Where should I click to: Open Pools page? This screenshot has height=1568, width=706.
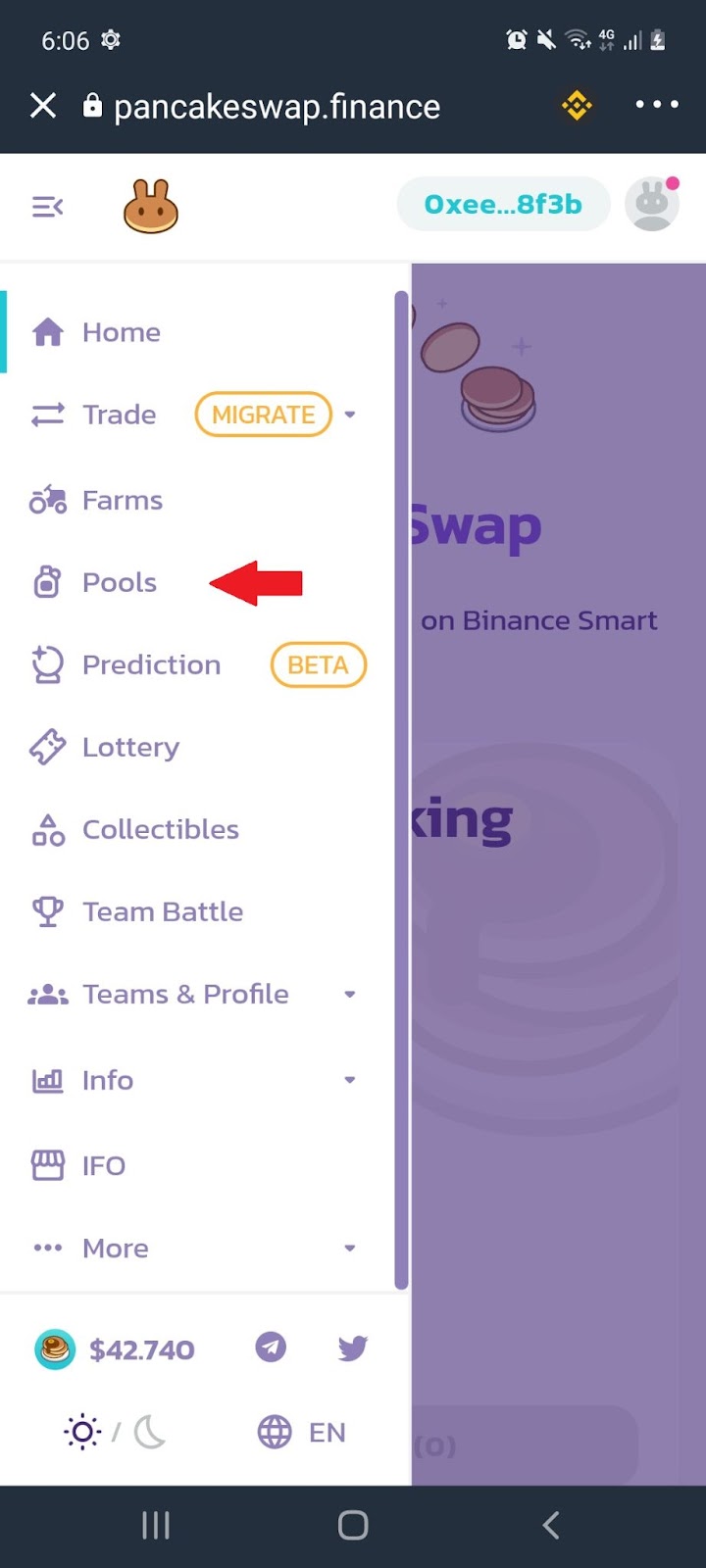119,583
